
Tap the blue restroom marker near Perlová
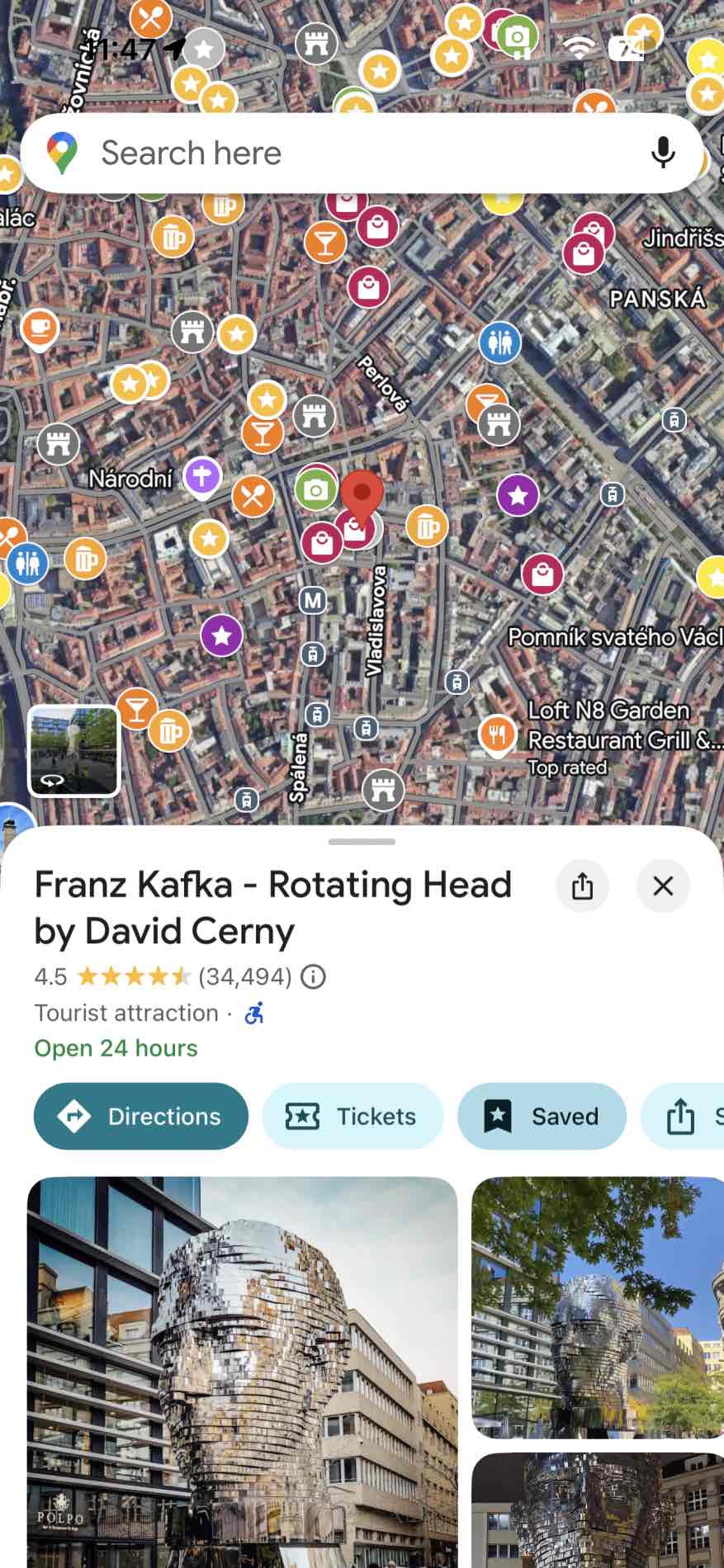point(499,342)
